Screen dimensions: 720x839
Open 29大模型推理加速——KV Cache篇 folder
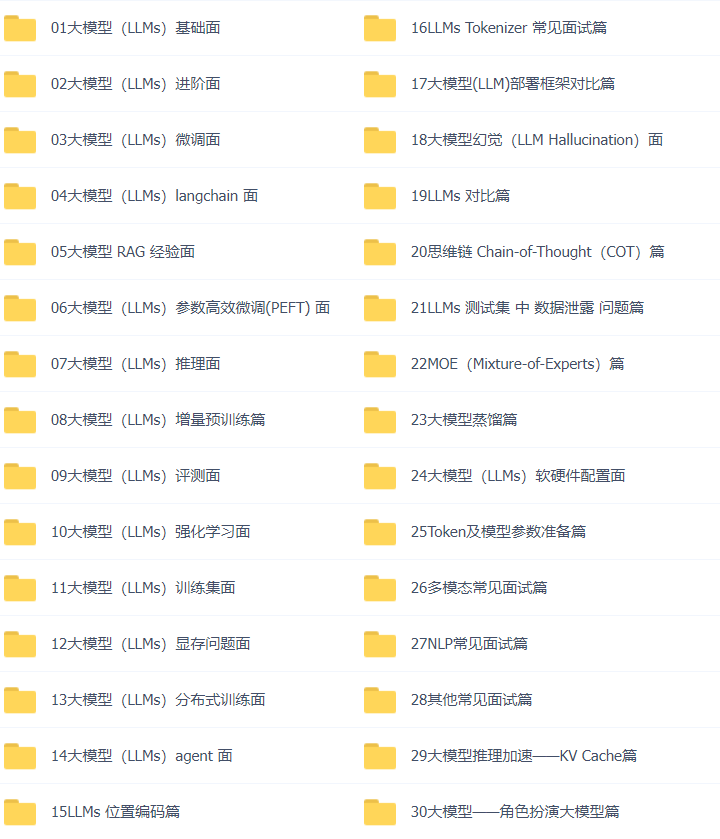point(523,756)
